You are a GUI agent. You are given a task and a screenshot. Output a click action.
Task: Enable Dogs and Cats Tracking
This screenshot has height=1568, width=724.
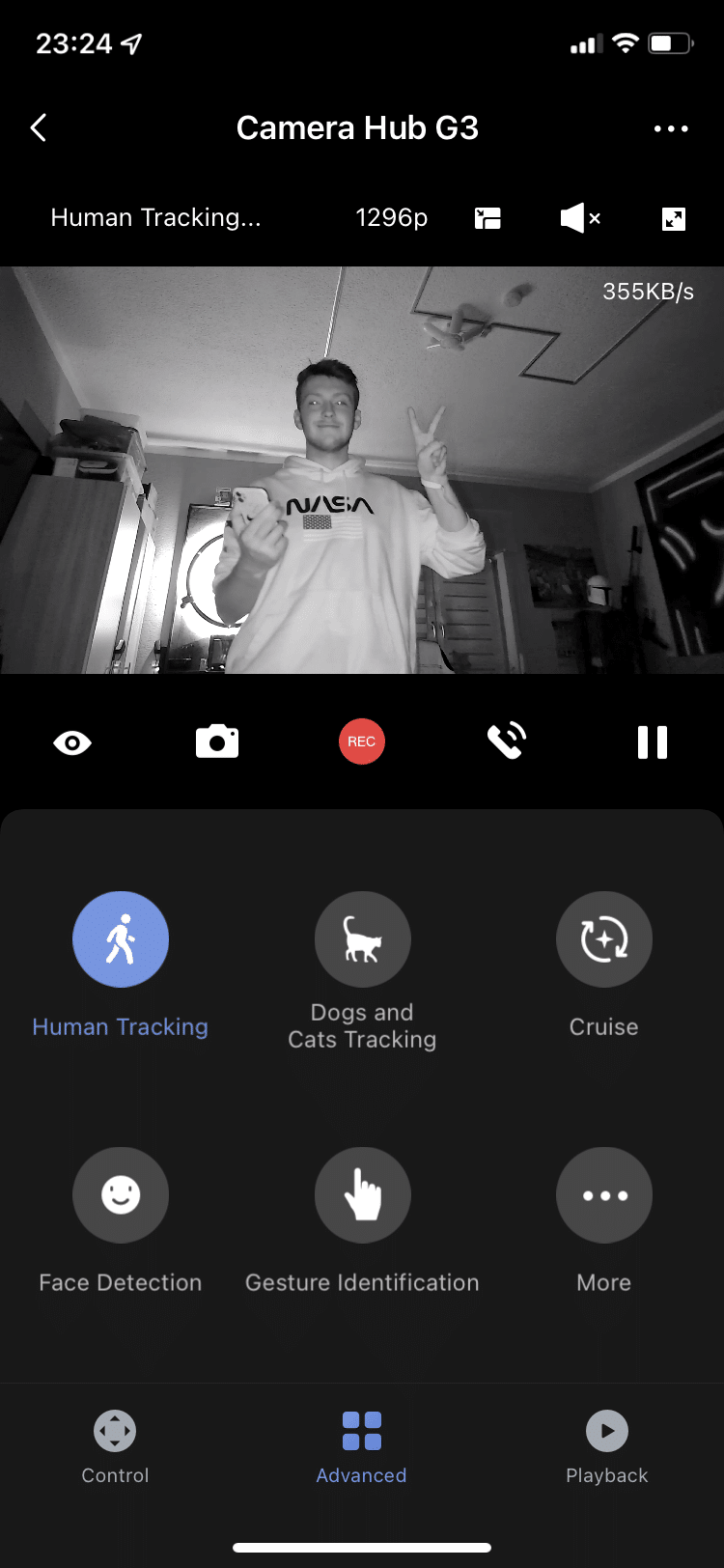tap(362, 939)
